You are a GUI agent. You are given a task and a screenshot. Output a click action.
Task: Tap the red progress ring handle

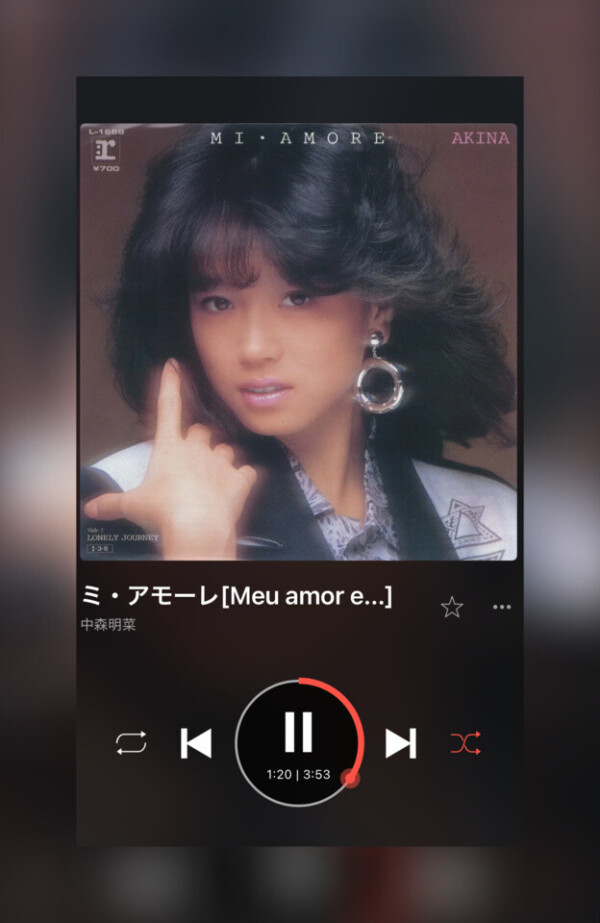click(349, 778)
